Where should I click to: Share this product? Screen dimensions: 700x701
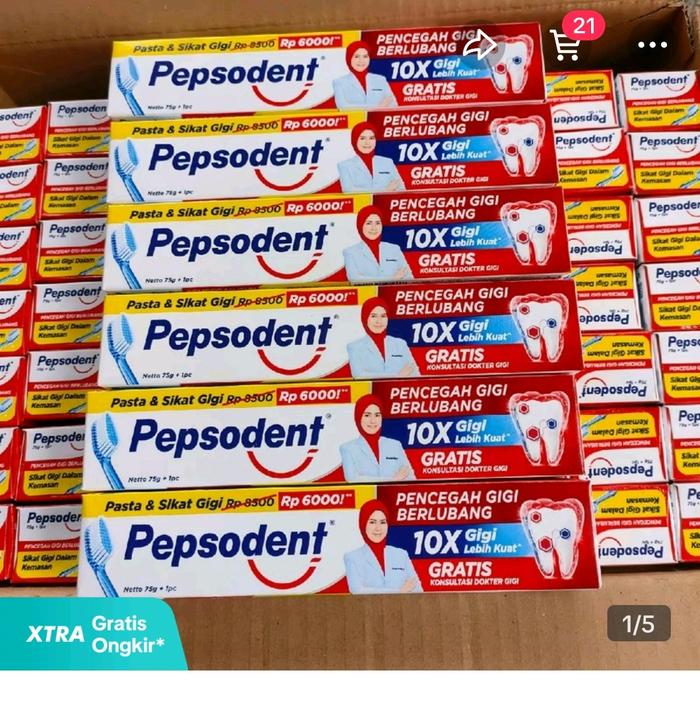click(x=481, y=45)
